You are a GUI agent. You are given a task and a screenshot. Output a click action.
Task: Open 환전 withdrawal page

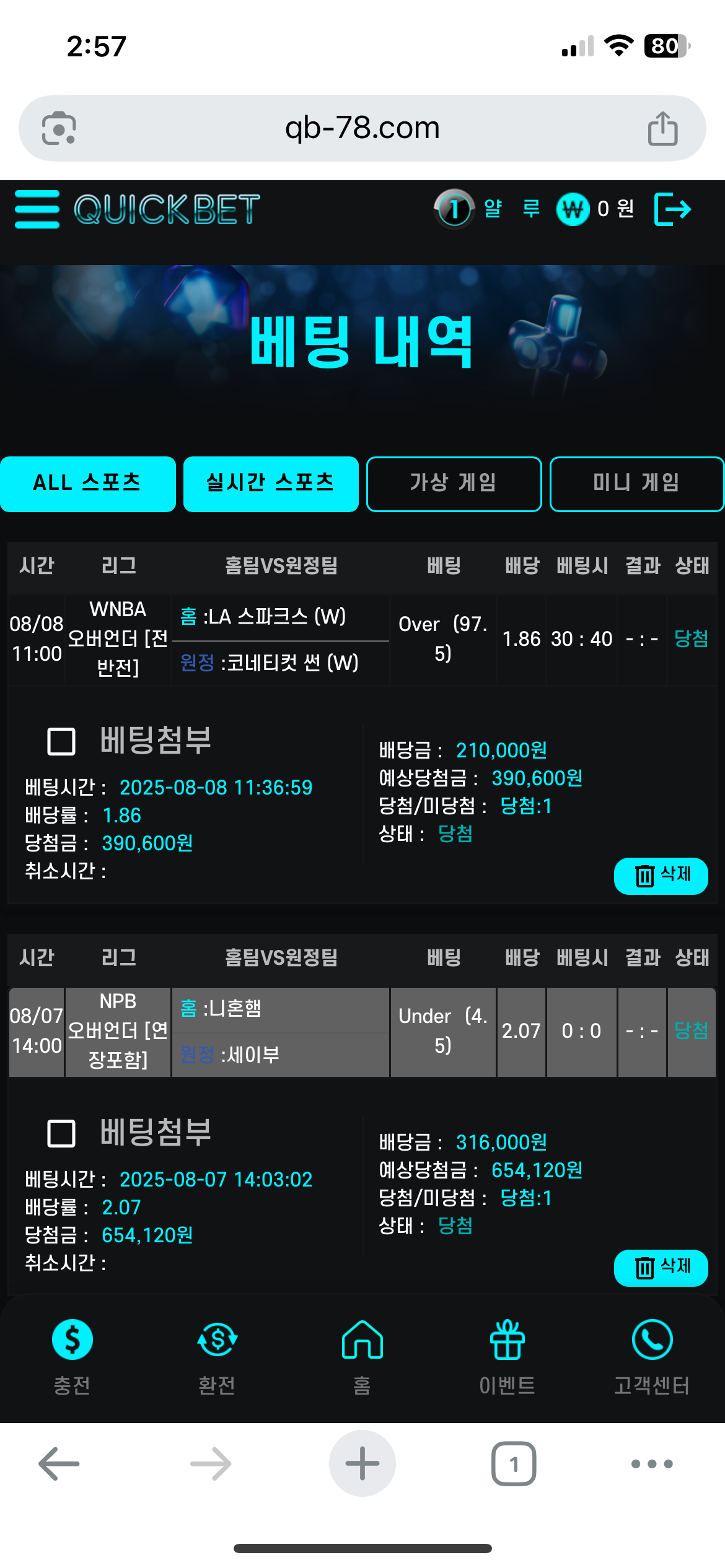click(x=217, y=1356)
